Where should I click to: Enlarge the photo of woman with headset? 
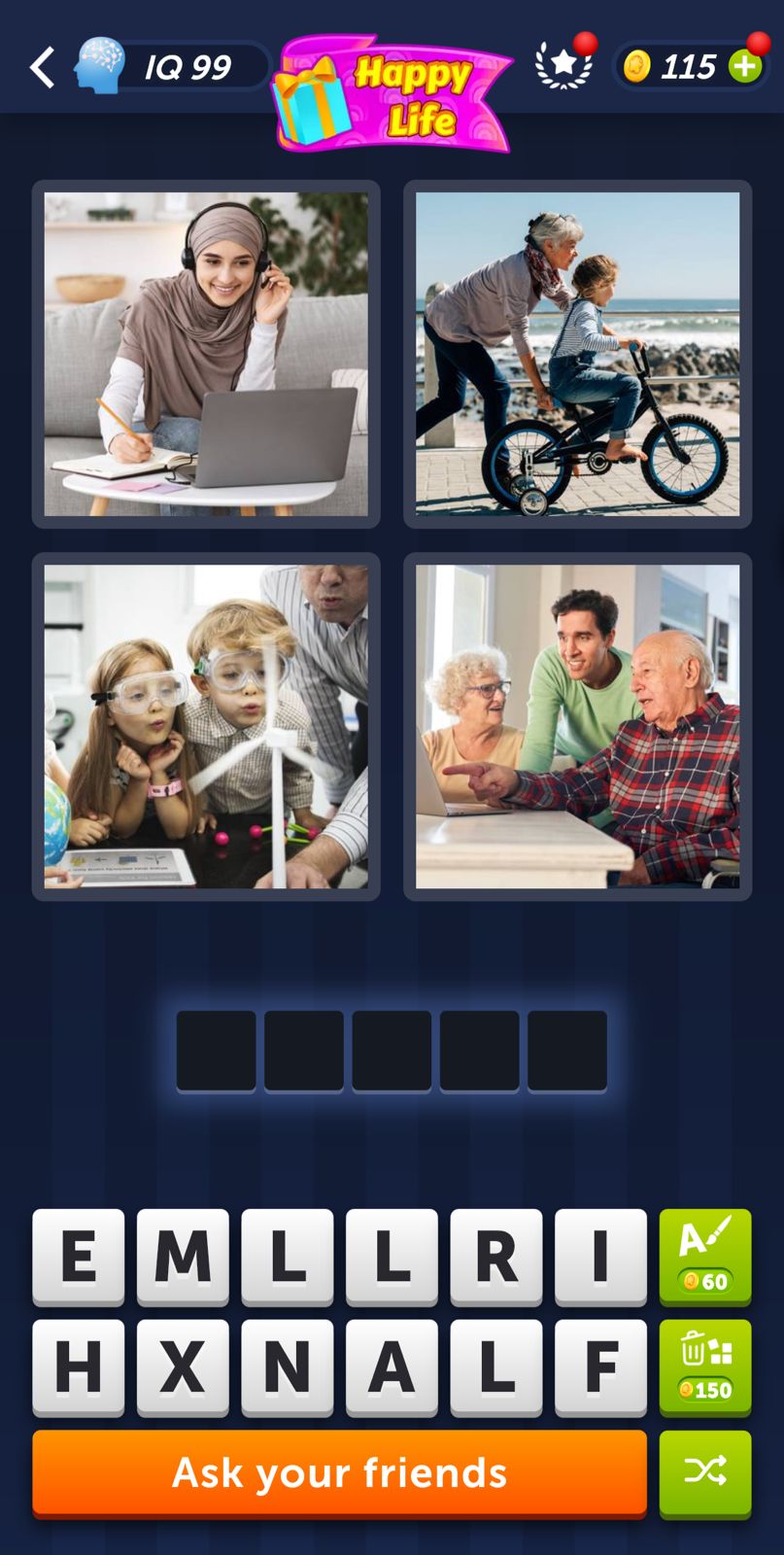(x=206, y=354)
